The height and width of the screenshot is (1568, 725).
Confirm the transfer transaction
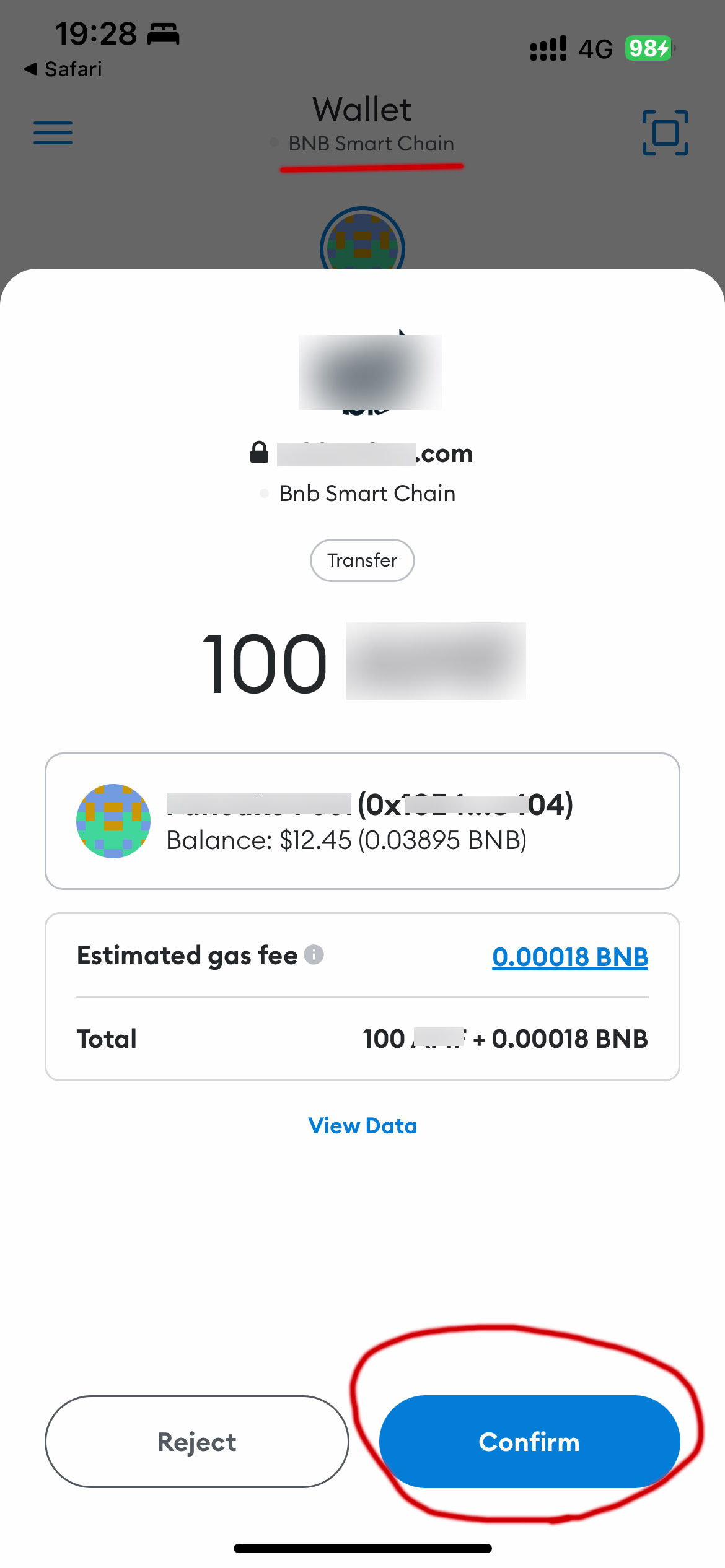529,1441
